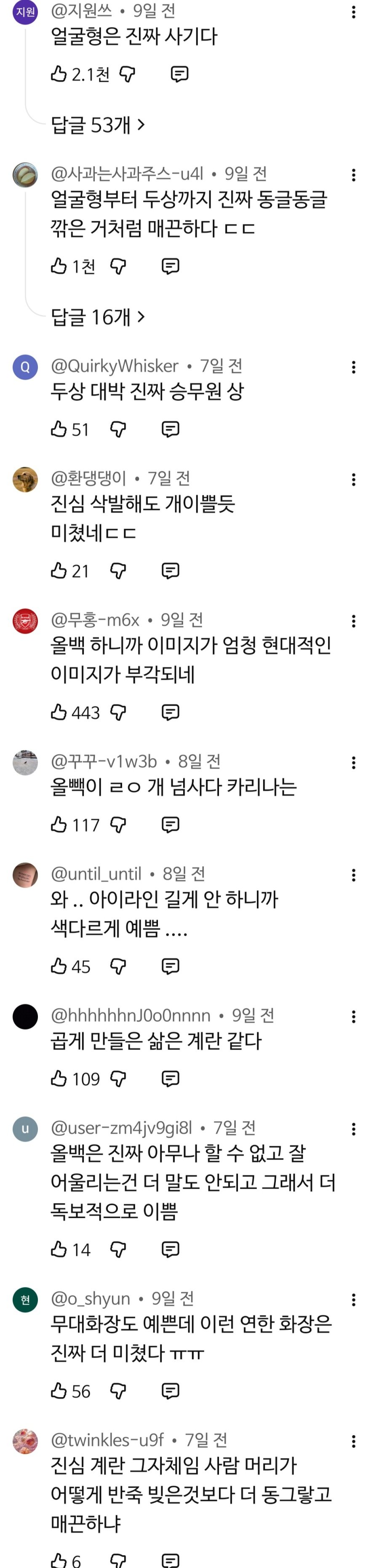Visit @QuirkyWhisker's channel via the username
Screen dimensions: 379x1568
click(115, 366)
